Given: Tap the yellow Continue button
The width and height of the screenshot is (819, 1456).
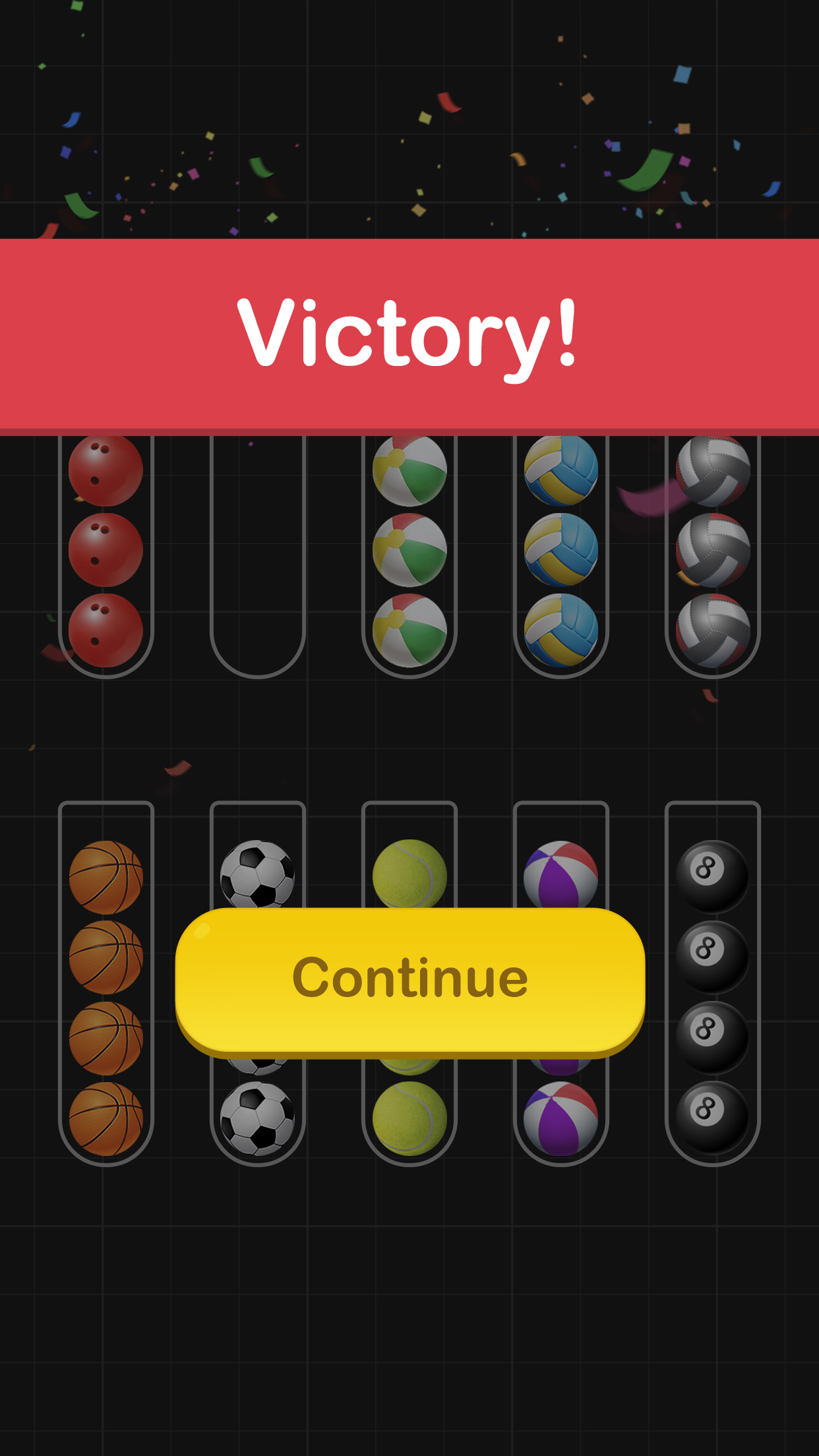Looking at the screenshot, I should pyautogui.click(x=409, y=980).
